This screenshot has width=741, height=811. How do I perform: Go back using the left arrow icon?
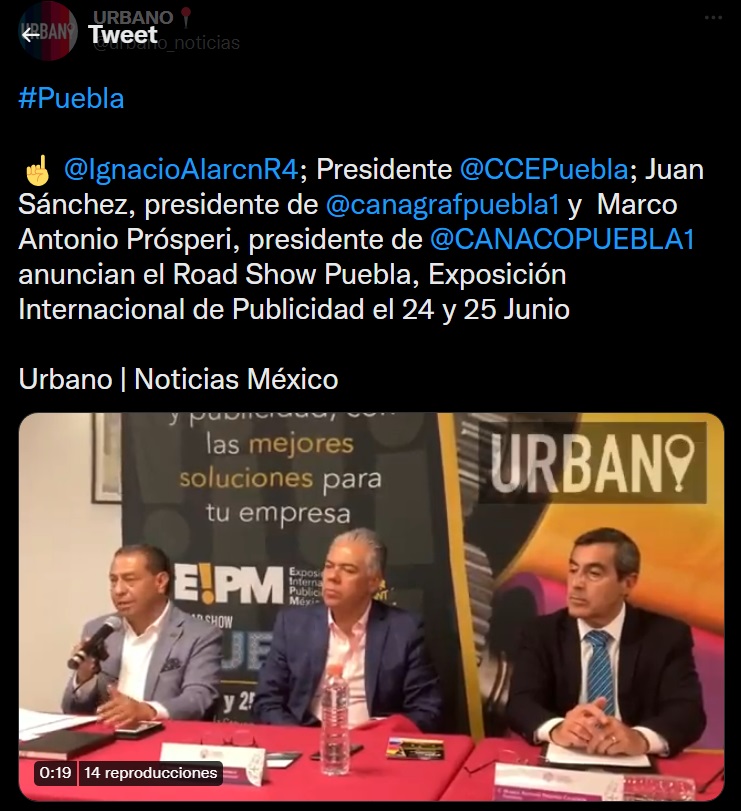tap(28, 33)
